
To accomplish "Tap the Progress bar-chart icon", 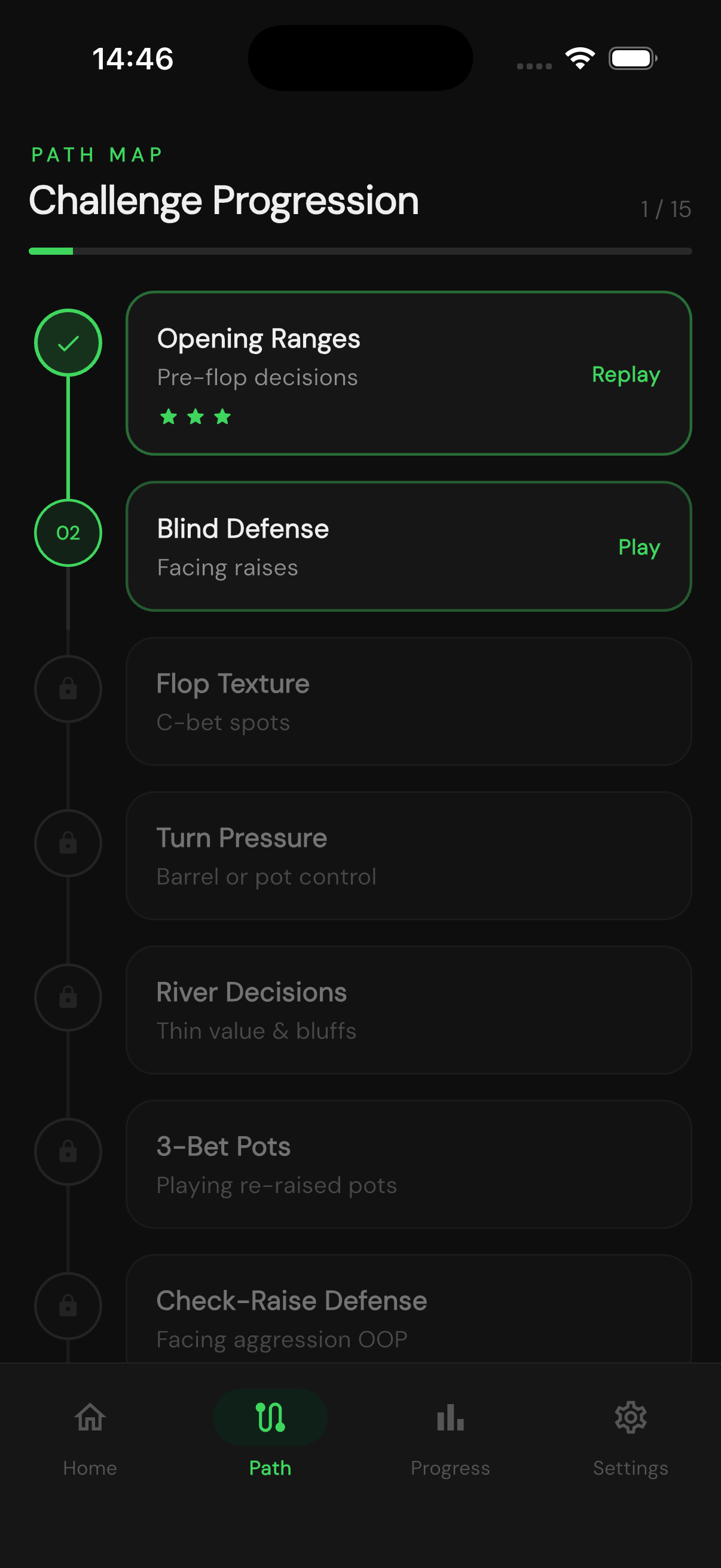I will (449, 1418).
